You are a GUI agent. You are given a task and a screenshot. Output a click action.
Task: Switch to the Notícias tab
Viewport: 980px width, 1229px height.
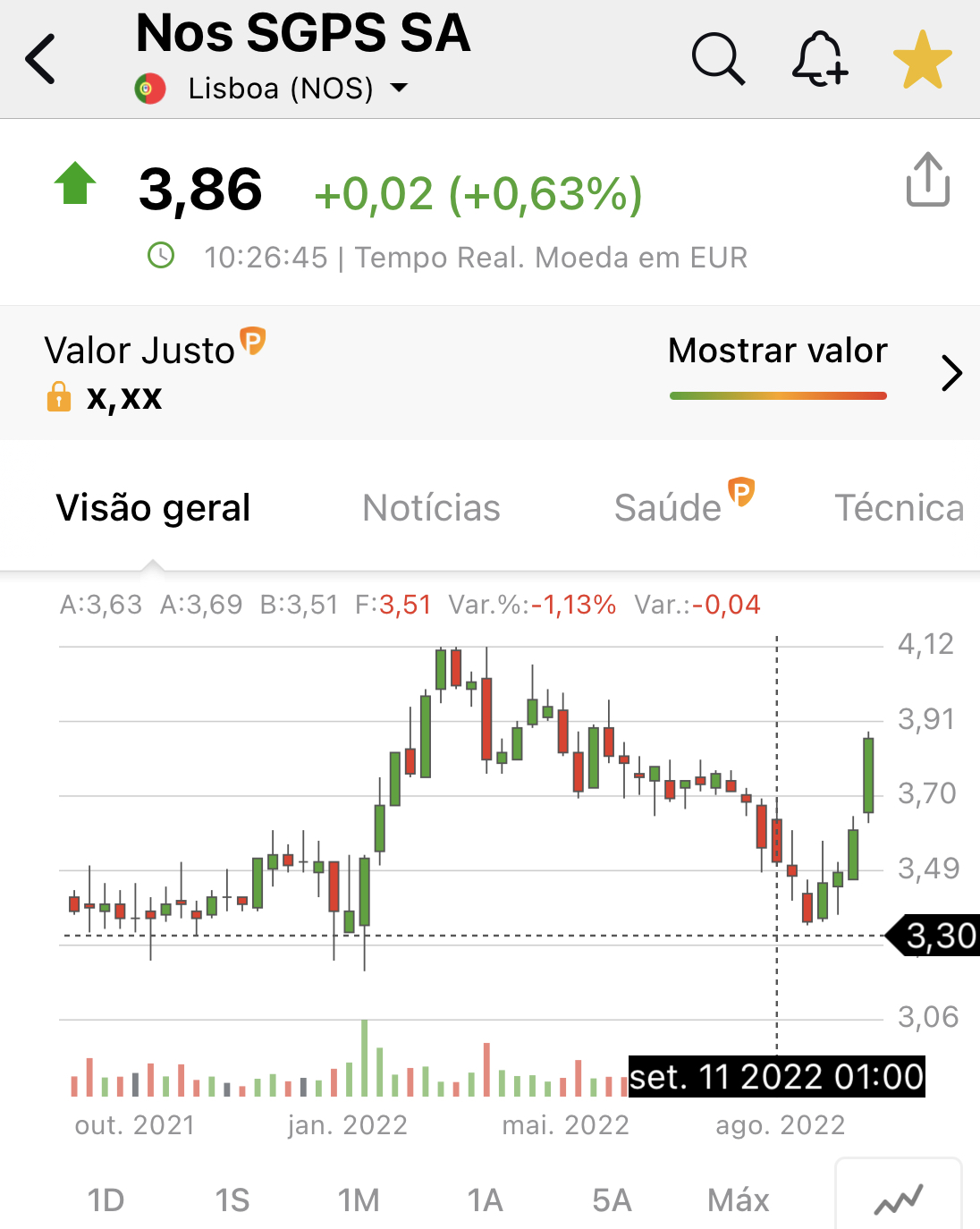click(431, 508)
